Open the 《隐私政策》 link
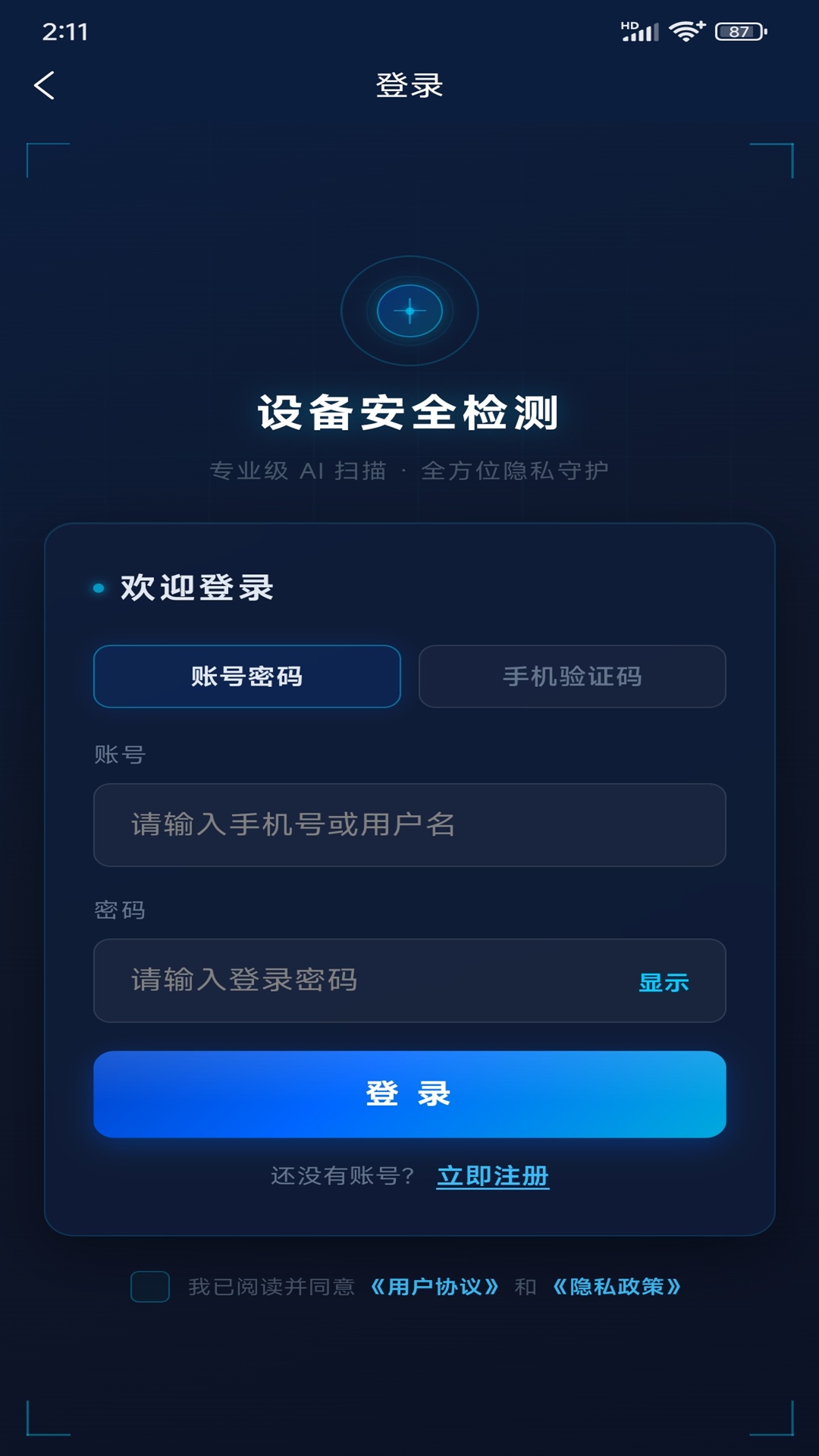Image resolution: width=819 pixels, height=1456 pixels. click(617, 1287)
